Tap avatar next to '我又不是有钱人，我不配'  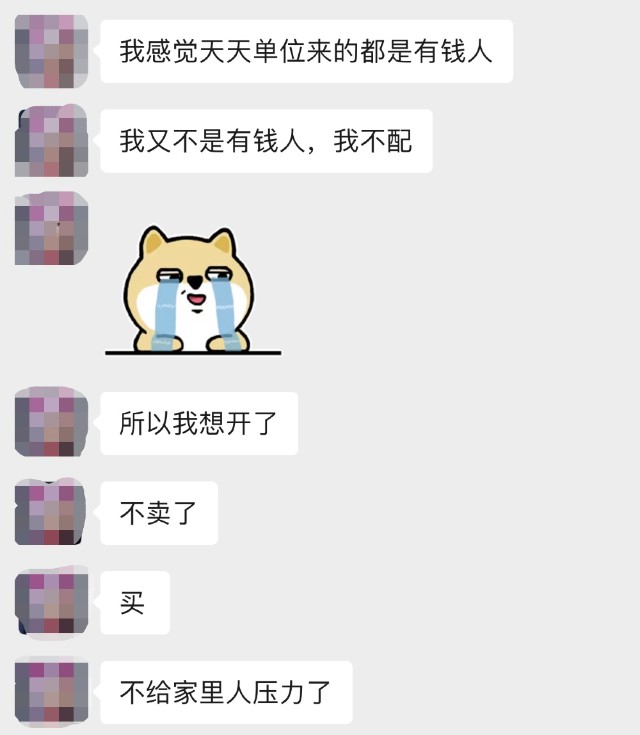(51, 141)
